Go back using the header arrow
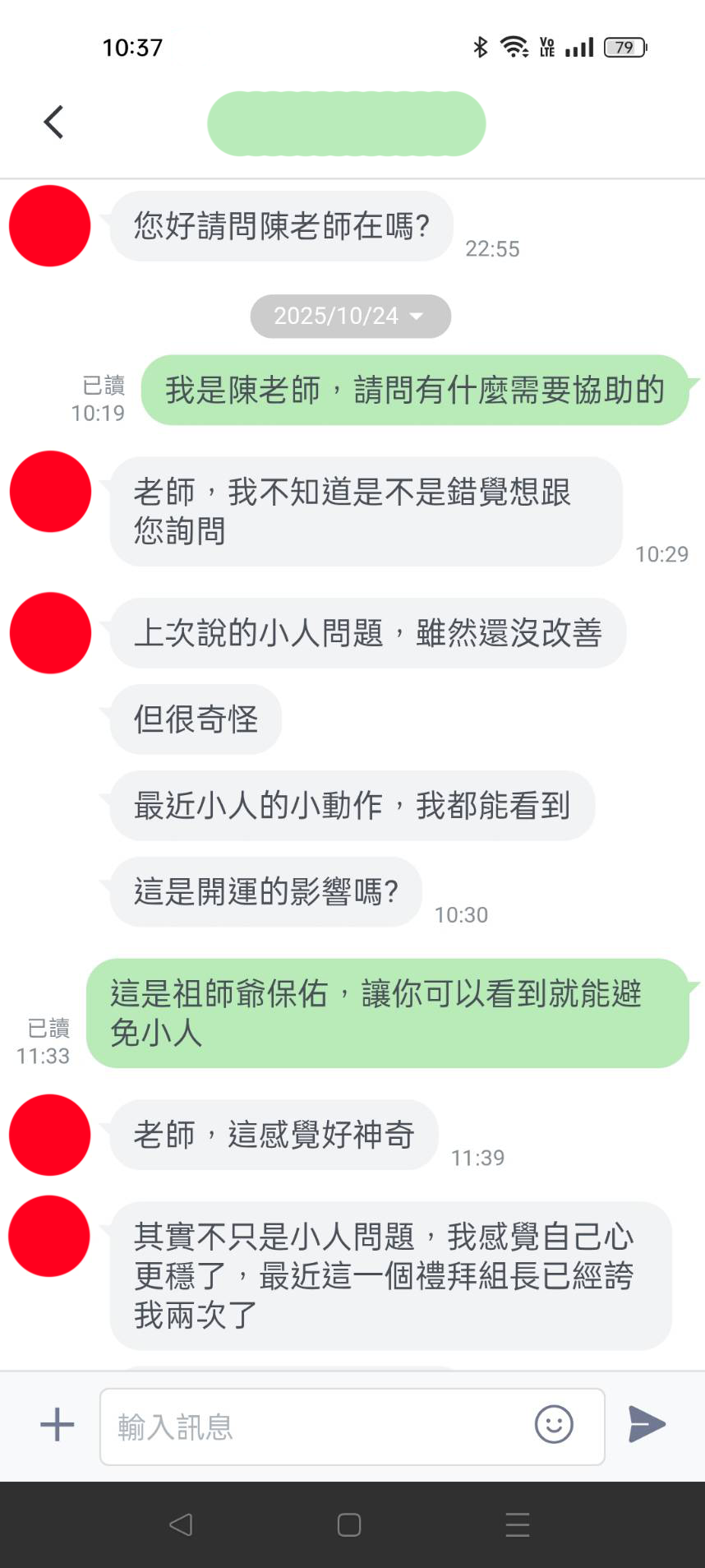 (x=53, y=123)
